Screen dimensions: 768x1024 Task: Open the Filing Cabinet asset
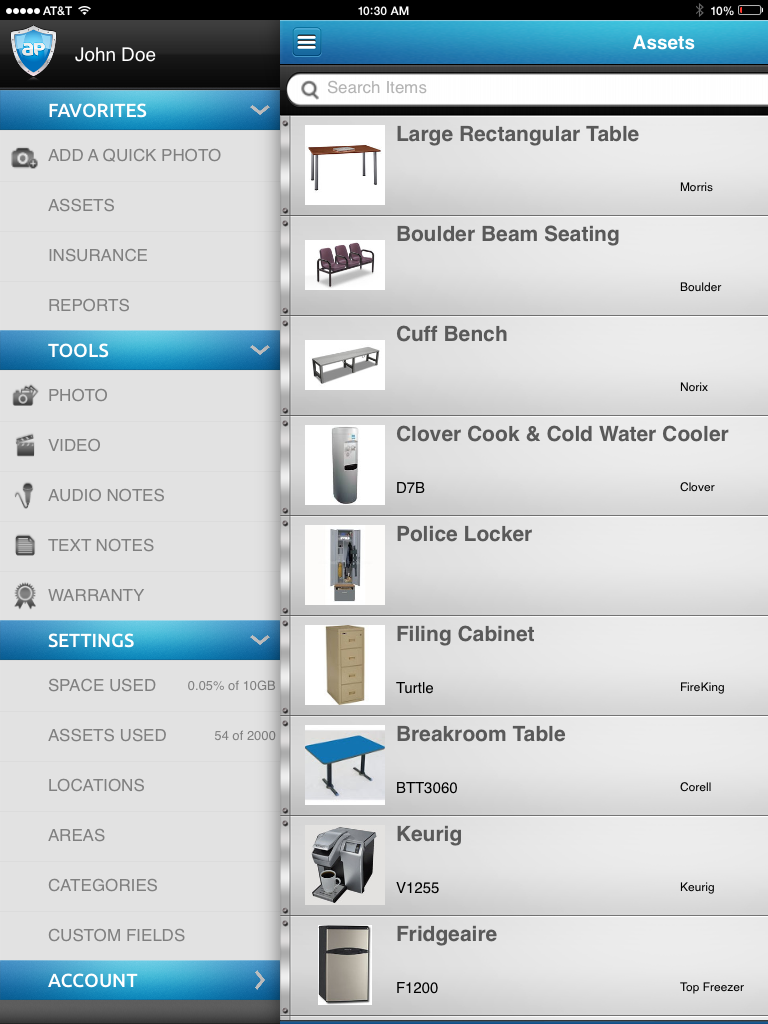[x=528, y=665]
